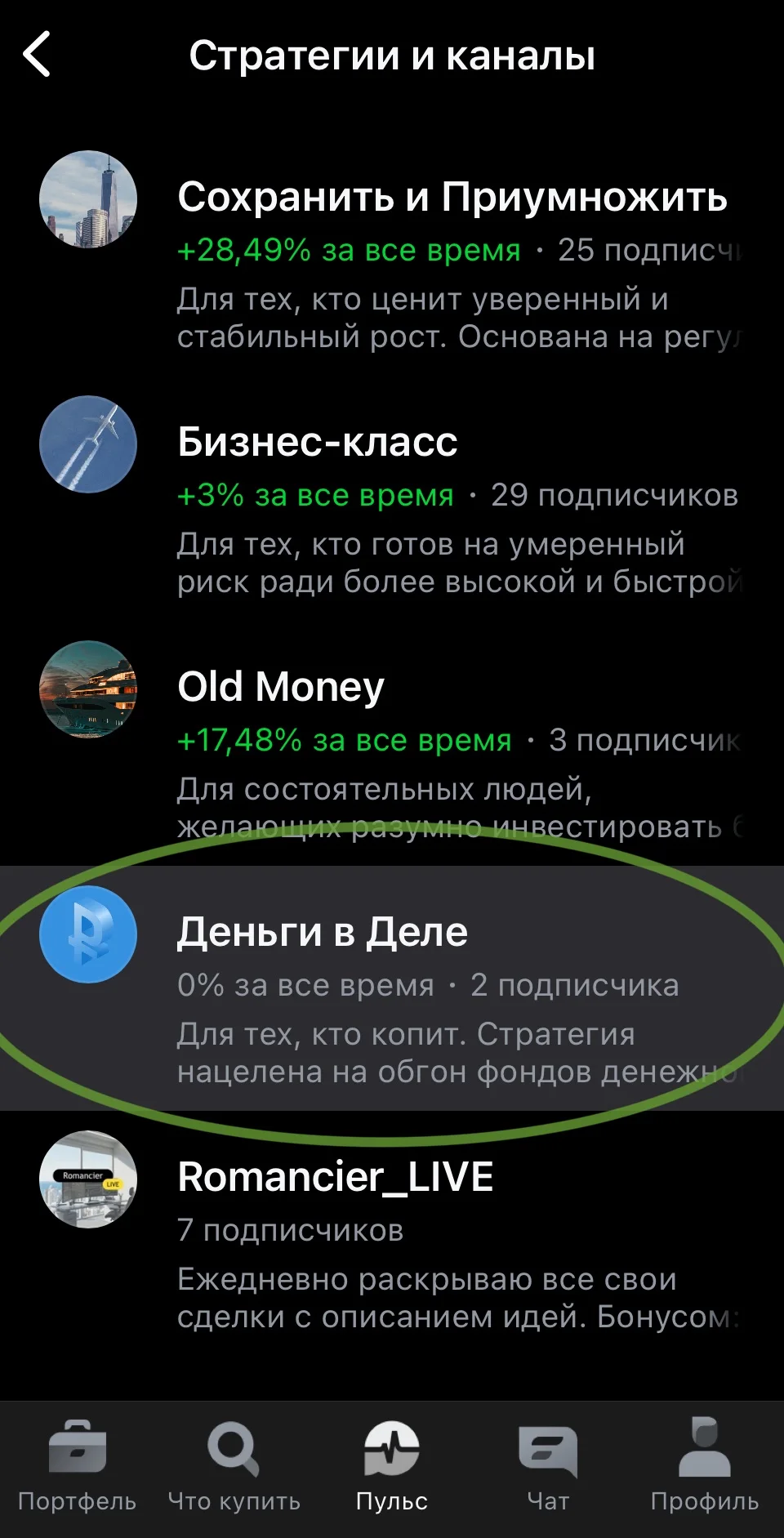Go to the Чат tab
Viewport: 784px width, 1538px height.
pos(548,1466)
